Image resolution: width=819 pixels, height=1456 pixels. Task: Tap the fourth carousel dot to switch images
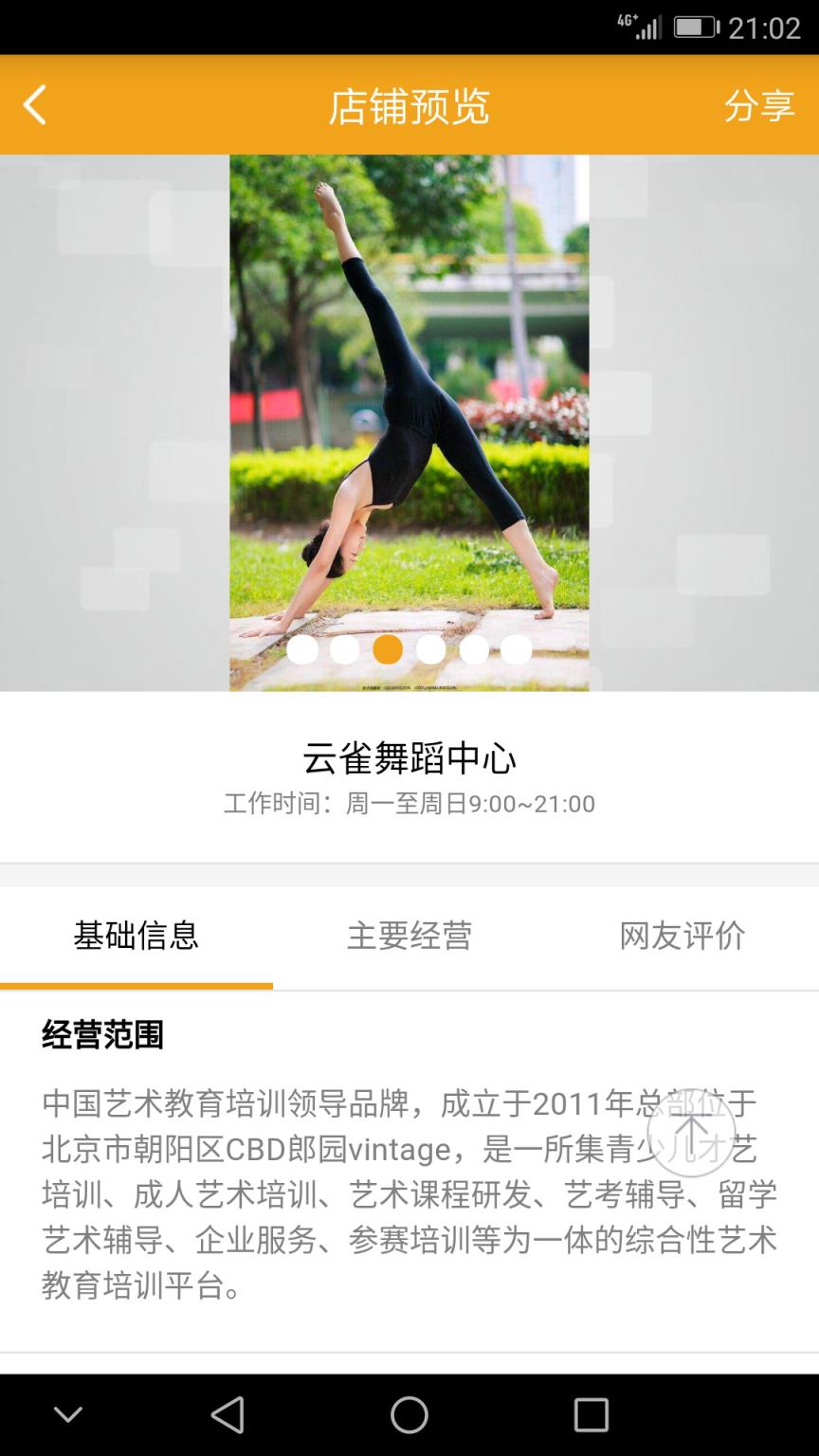pos(430,650)
